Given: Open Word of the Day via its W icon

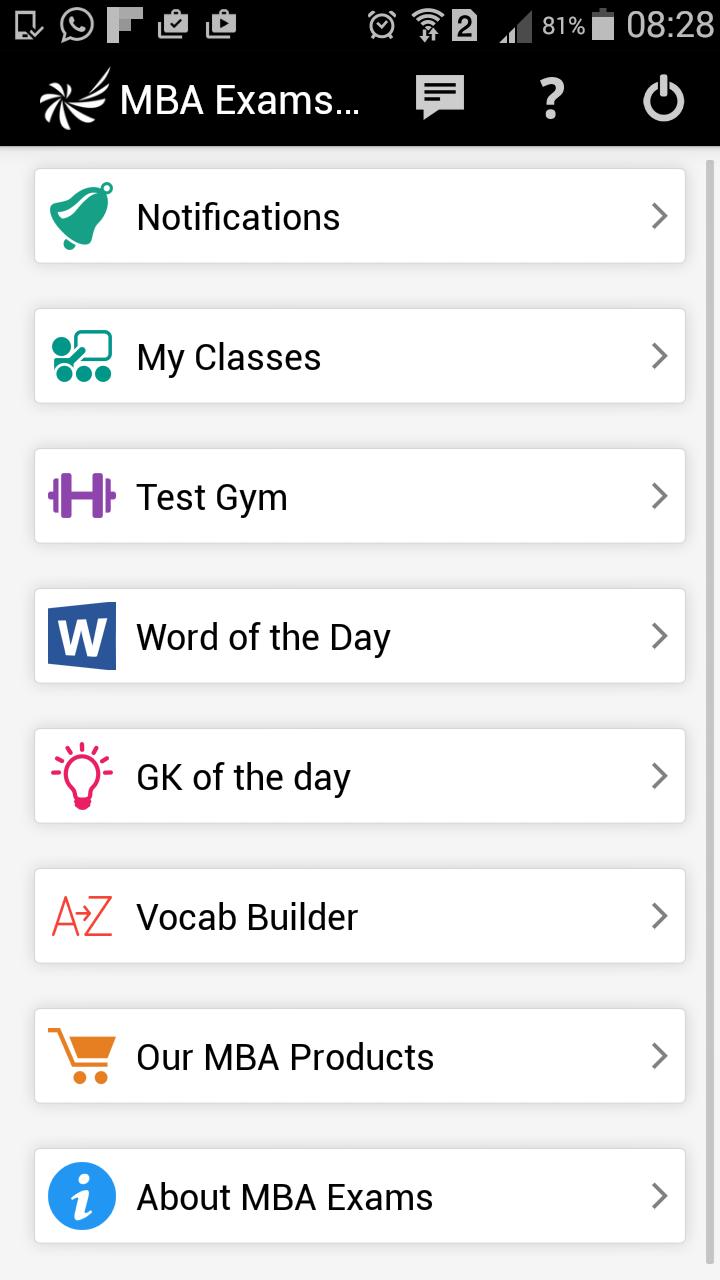Looking at the screenshot, I should (80, 635).
